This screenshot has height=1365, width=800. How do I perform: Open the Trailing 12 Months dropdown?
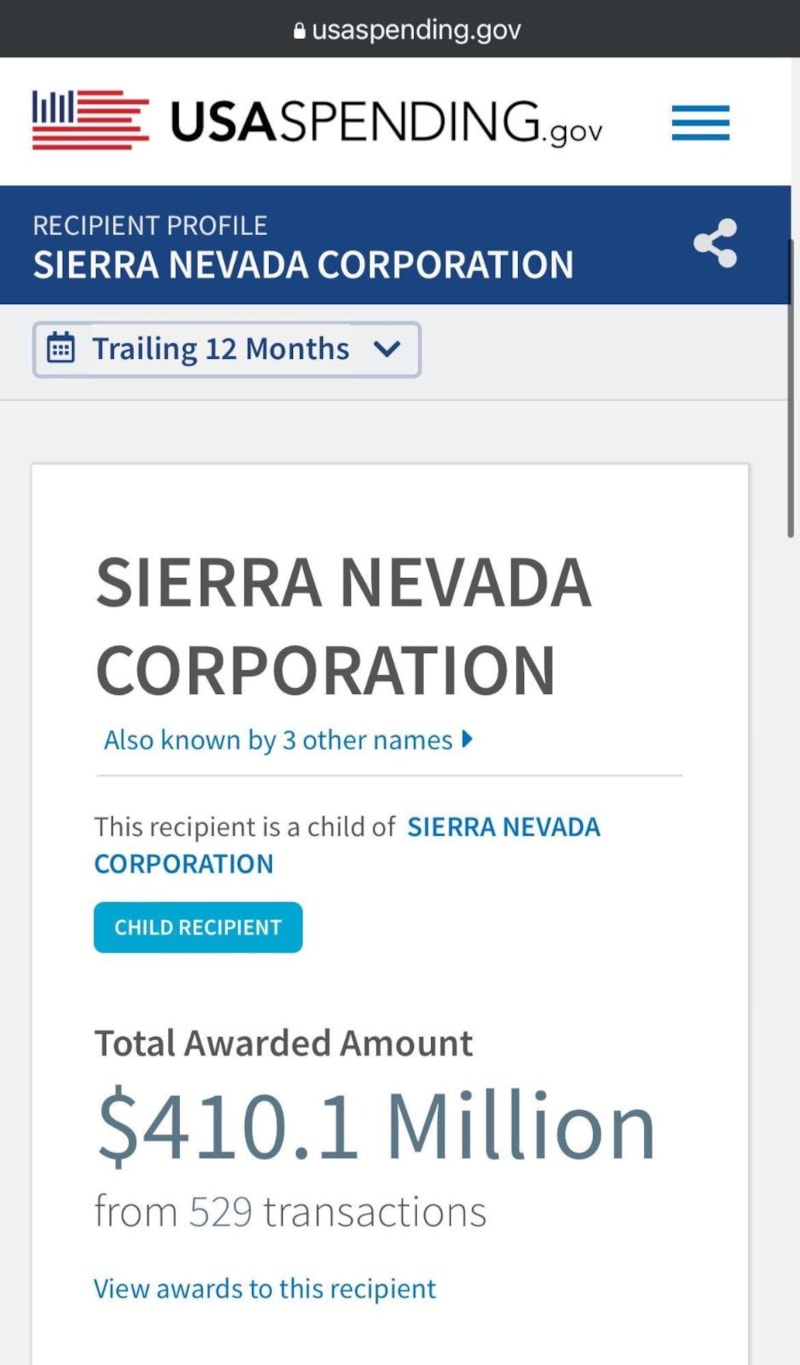[x=227, y=350]
